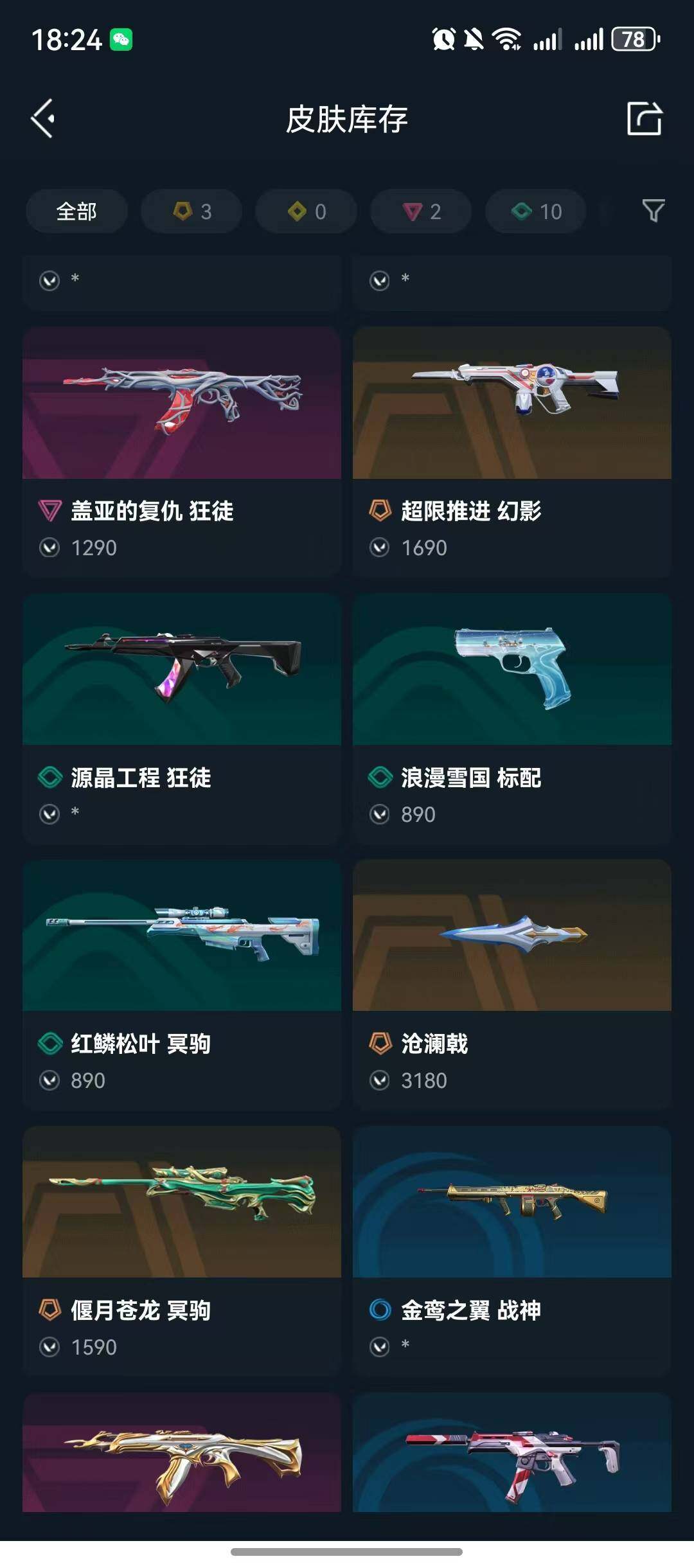Viewport: 694px width, 1568px height.
Task: View the 金鸾之翼 战神 skin
Action: (512, 1251)
